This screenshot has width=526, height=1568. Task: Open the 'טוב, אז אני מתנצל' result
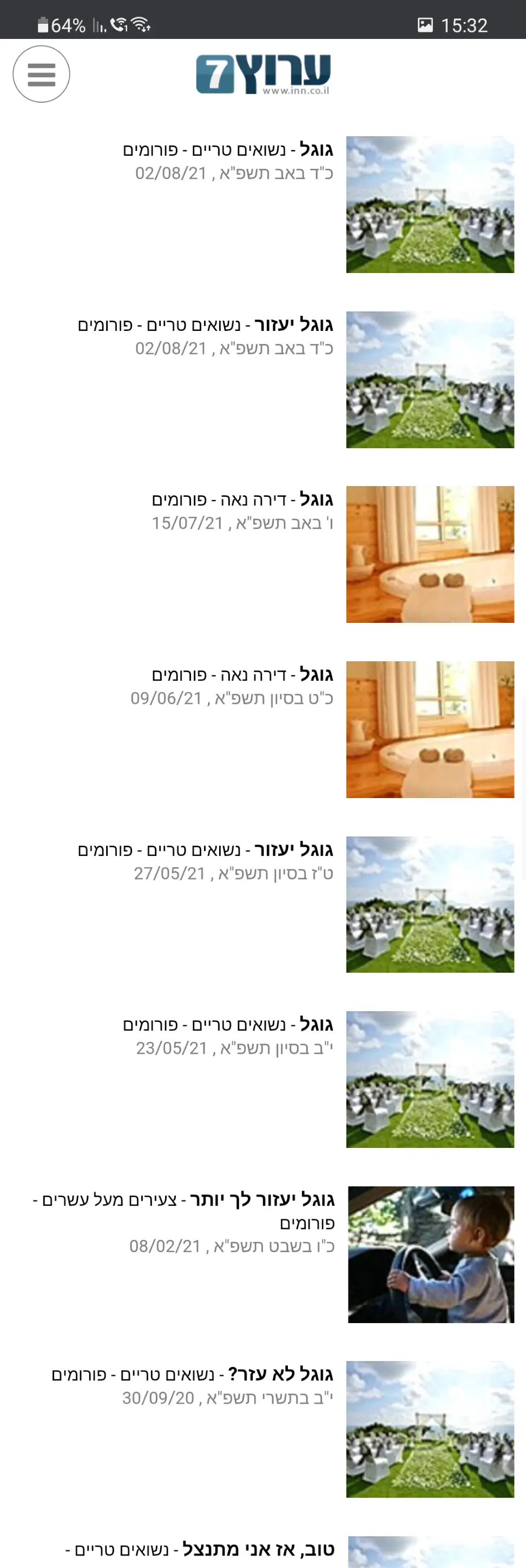click(x=200, y=1549)
